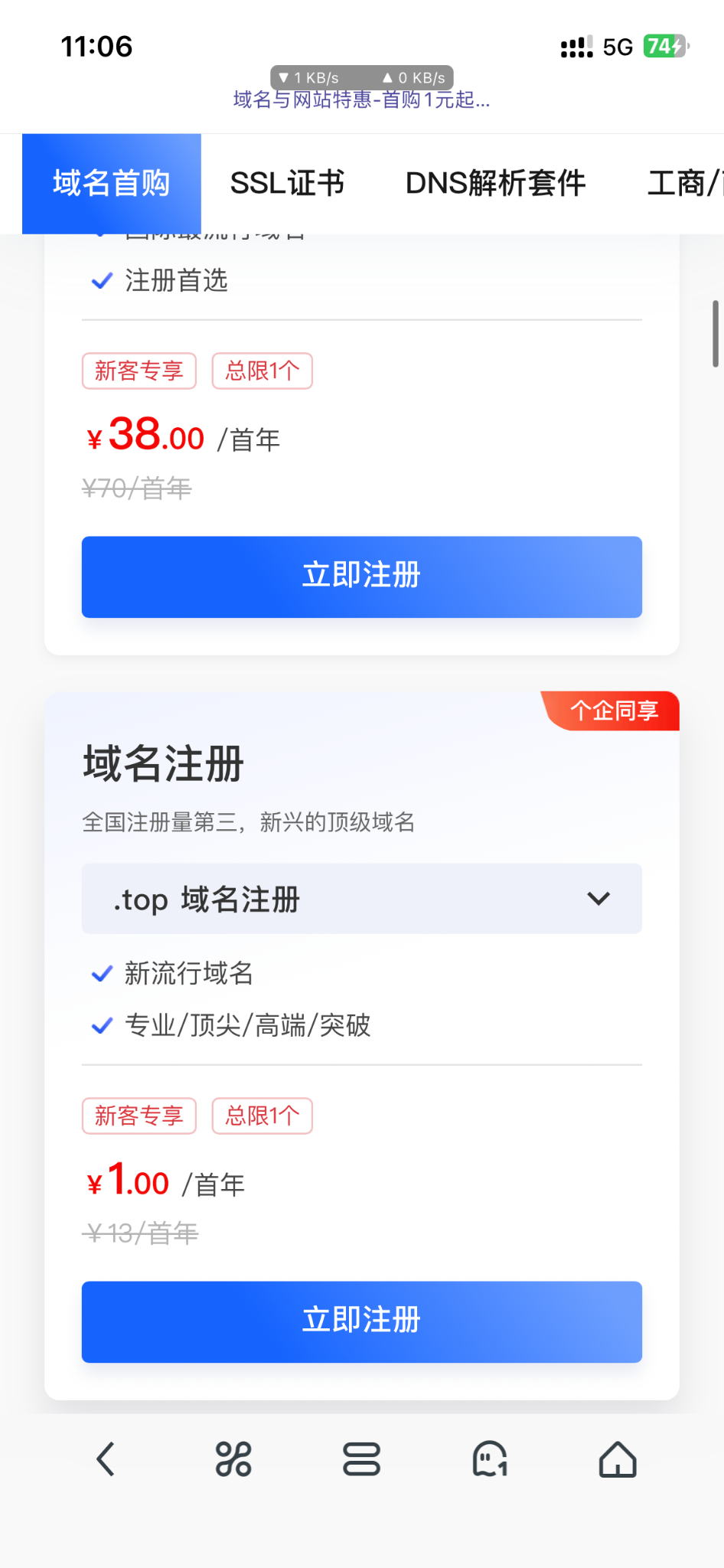The width and height of the screenshot is (724, 1568).
Task: Tap 立即注册 under the ¥38.00 offer
Action: [361, 577]
